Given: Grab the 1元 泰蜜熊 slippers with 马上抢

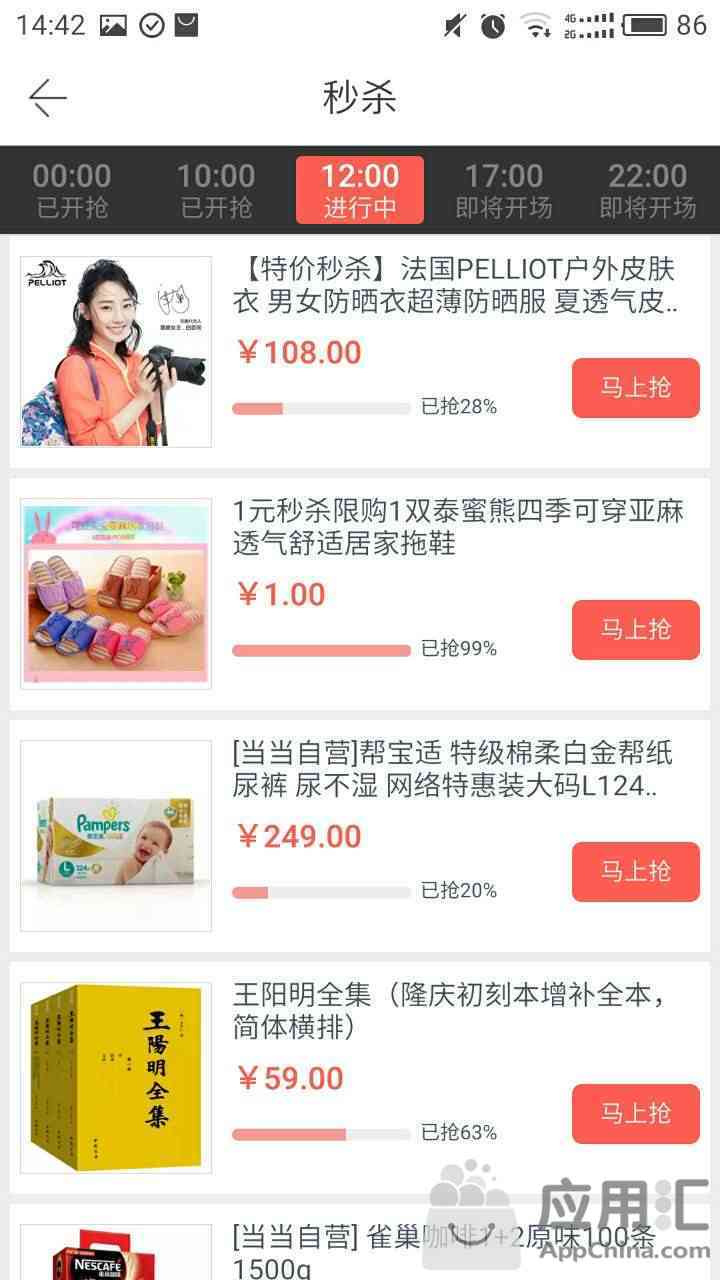Looking at the screenshot, I should pyautogui.click(x=635, y=630).
